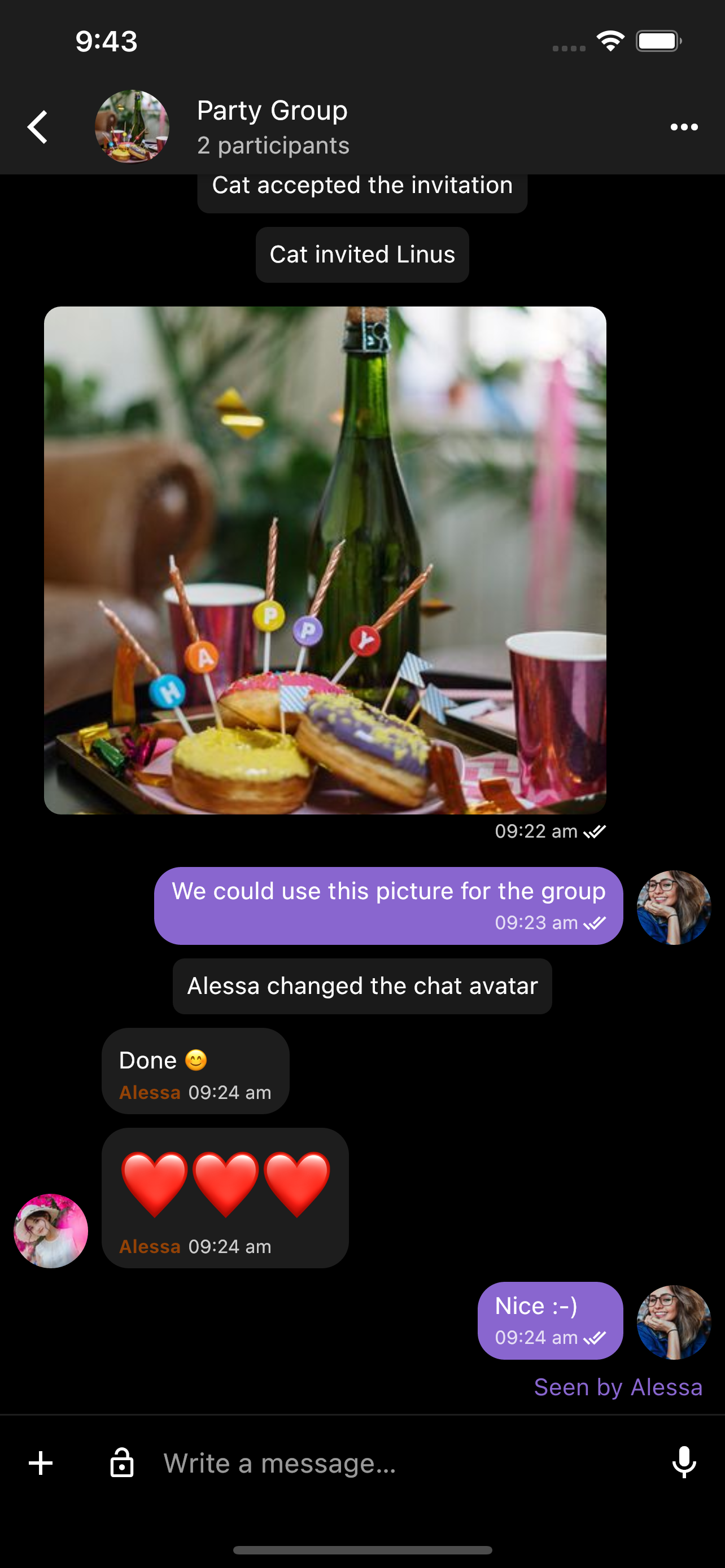
Task: Open the three-dot overflow menu
Action: click(x=684, y=127)
